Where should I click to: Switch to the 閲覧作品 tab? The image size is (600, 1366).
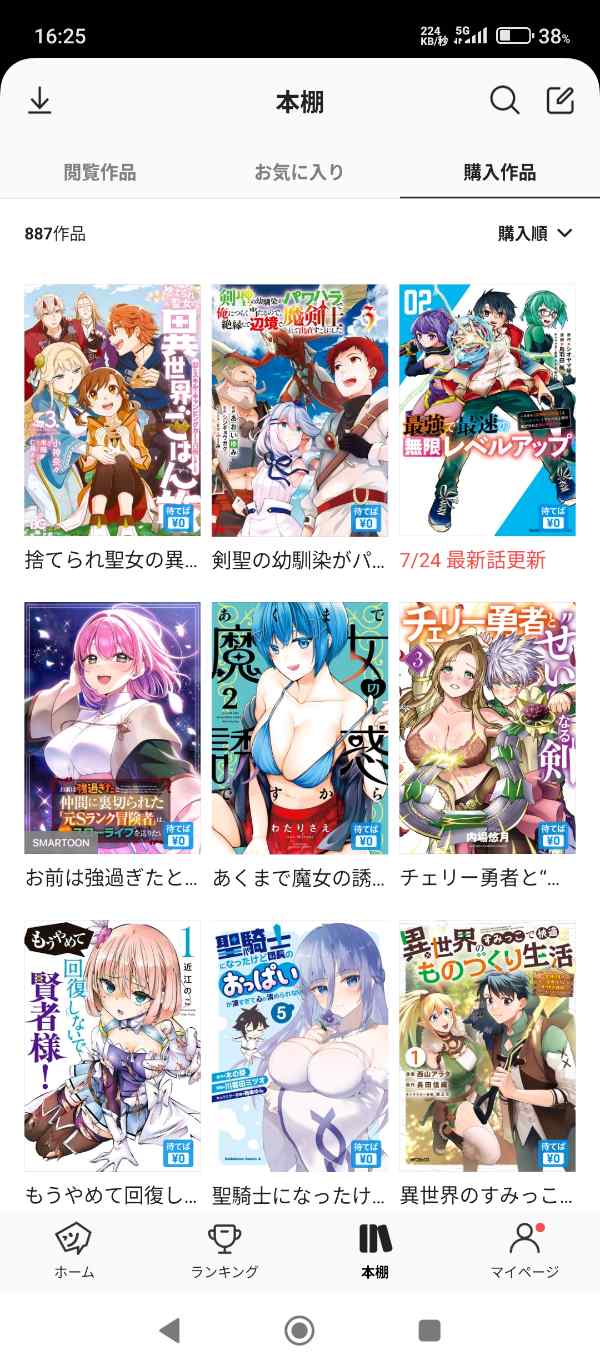point(100,172)
